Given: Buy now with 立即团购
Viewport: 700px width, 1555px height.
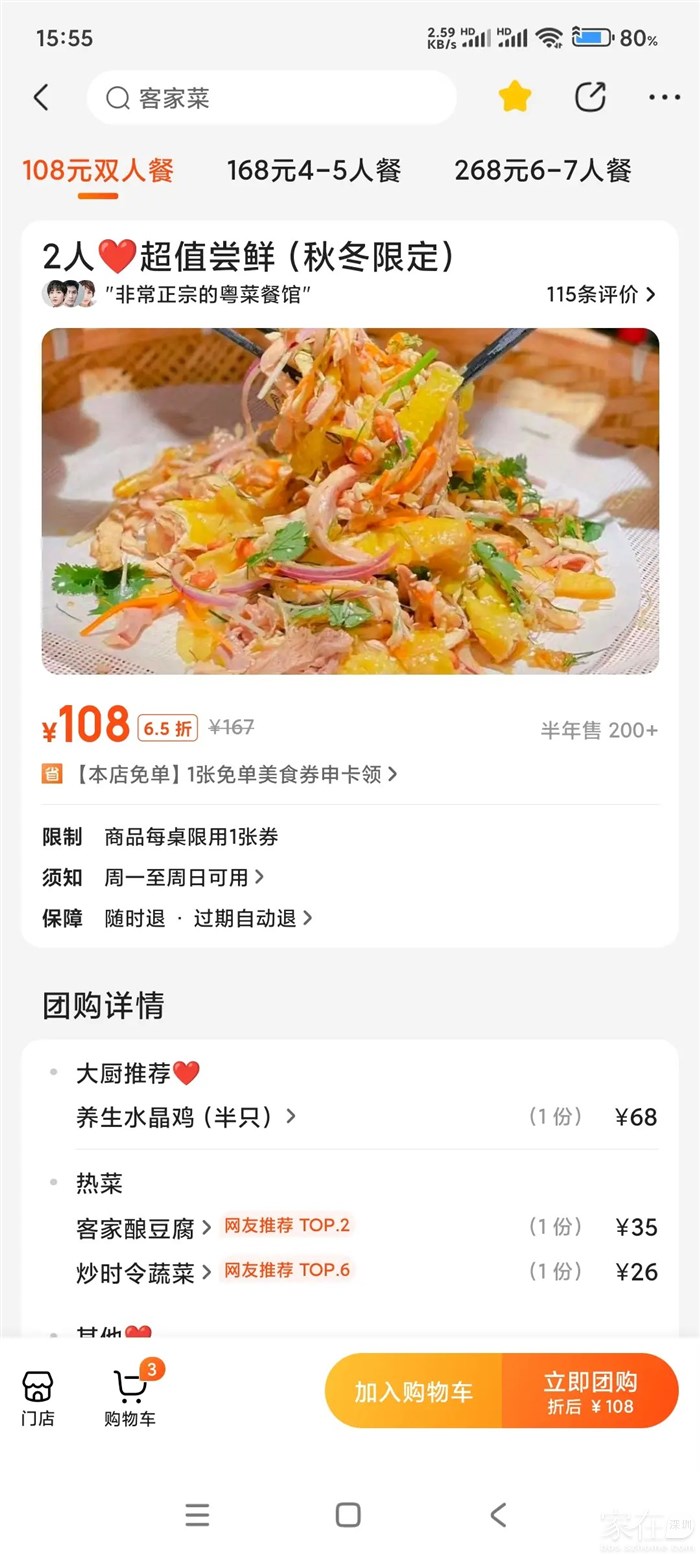Looking at the screenshot, I should coord(590,1391).
